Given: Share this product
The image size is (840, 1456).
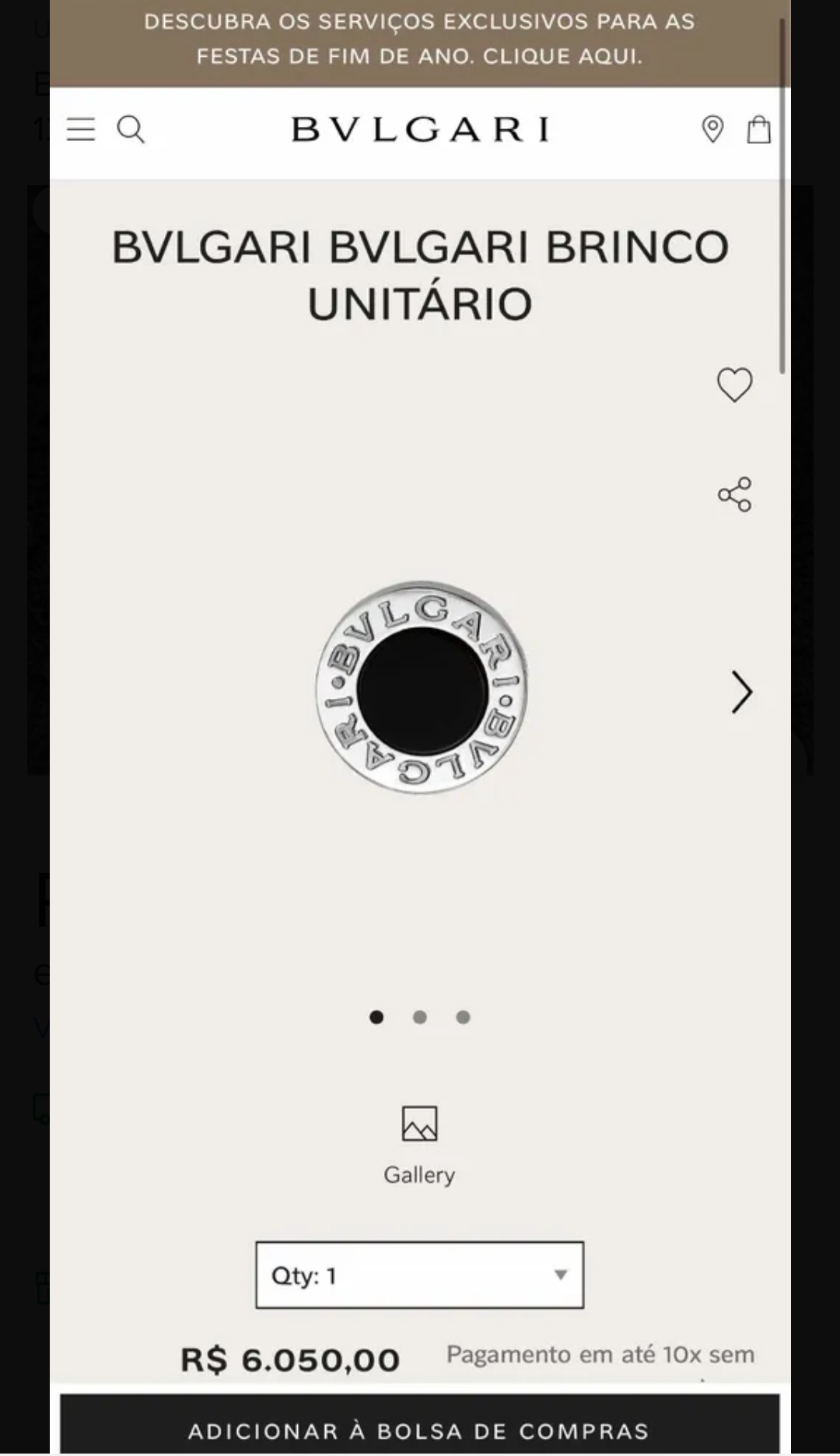Looking at the screenshot, I should coord(734,494).
